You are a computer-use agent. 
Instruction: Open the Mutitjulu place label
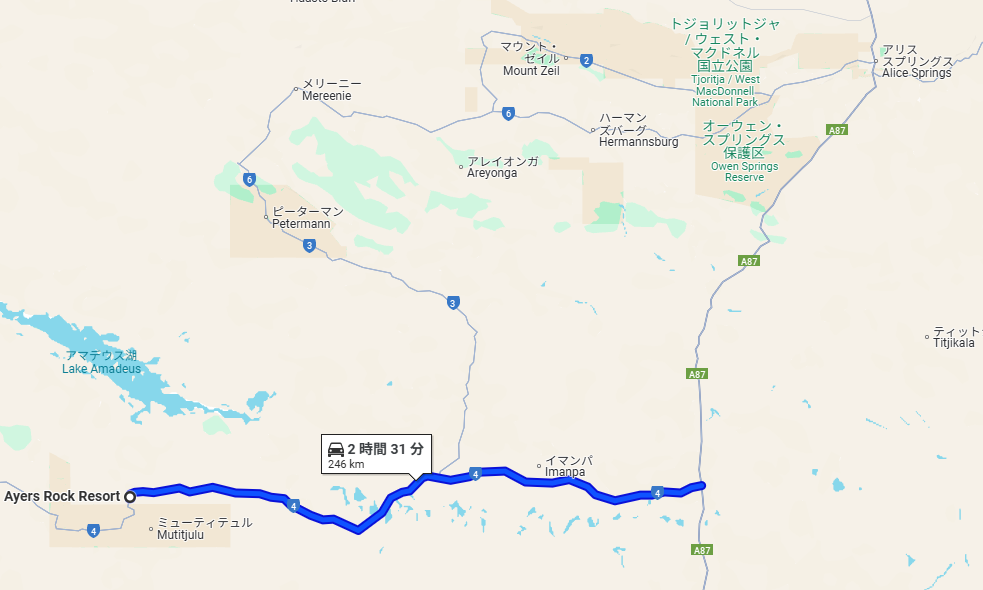coord(204,529)
